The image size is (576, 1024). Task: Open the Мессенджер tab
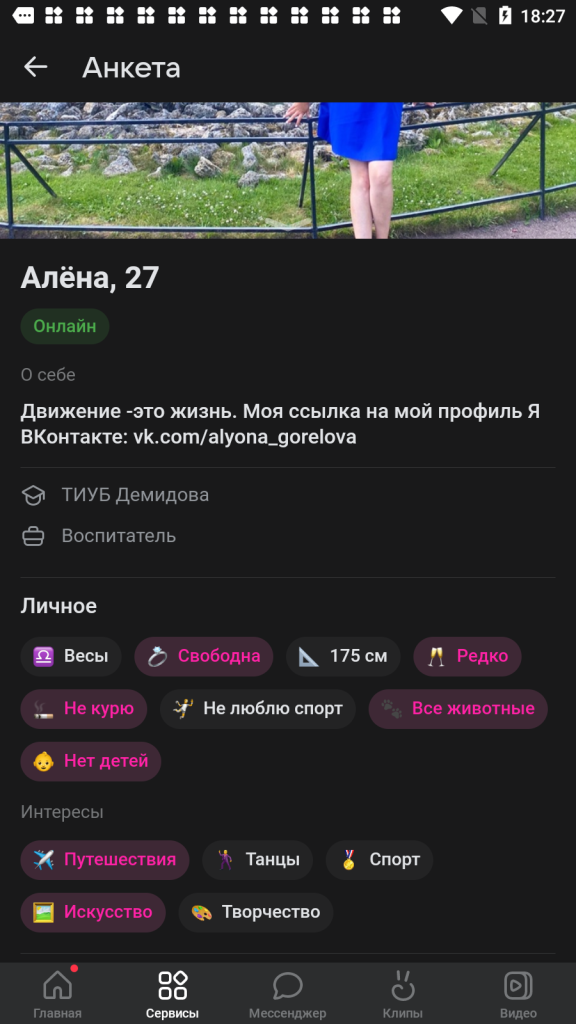click(x=287, y=993)
